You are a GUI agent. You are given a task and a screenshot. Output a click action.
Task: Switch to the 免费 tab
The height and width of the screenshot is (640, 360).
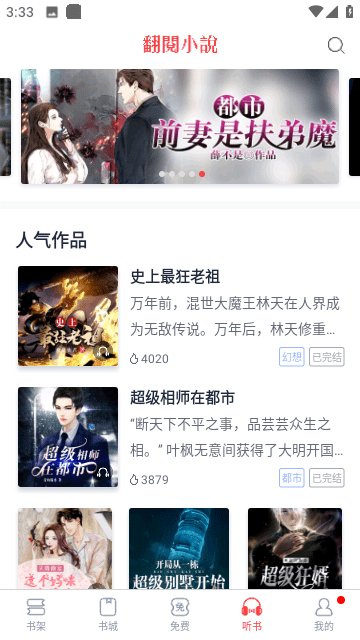[x=180, y=614]
